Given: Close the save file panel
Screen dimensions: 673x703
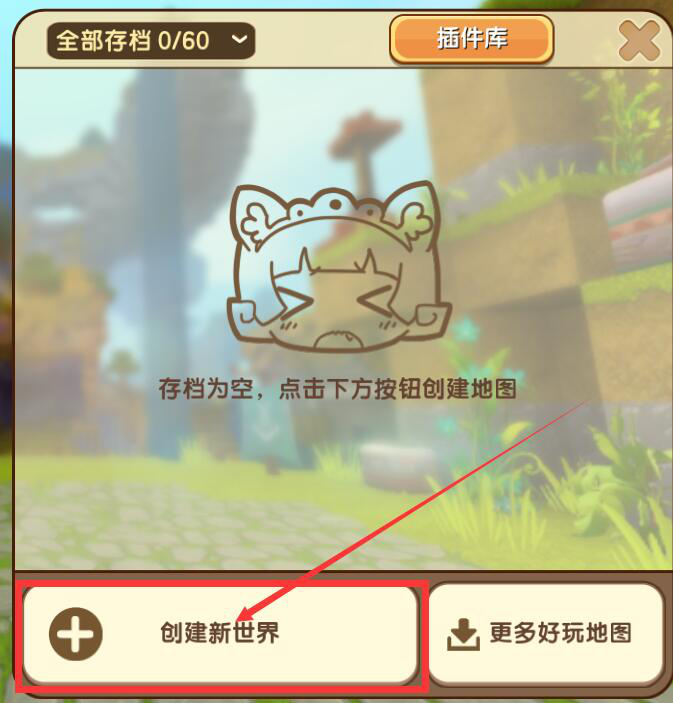Looking at the screenshot, I should tap(638, 41).
